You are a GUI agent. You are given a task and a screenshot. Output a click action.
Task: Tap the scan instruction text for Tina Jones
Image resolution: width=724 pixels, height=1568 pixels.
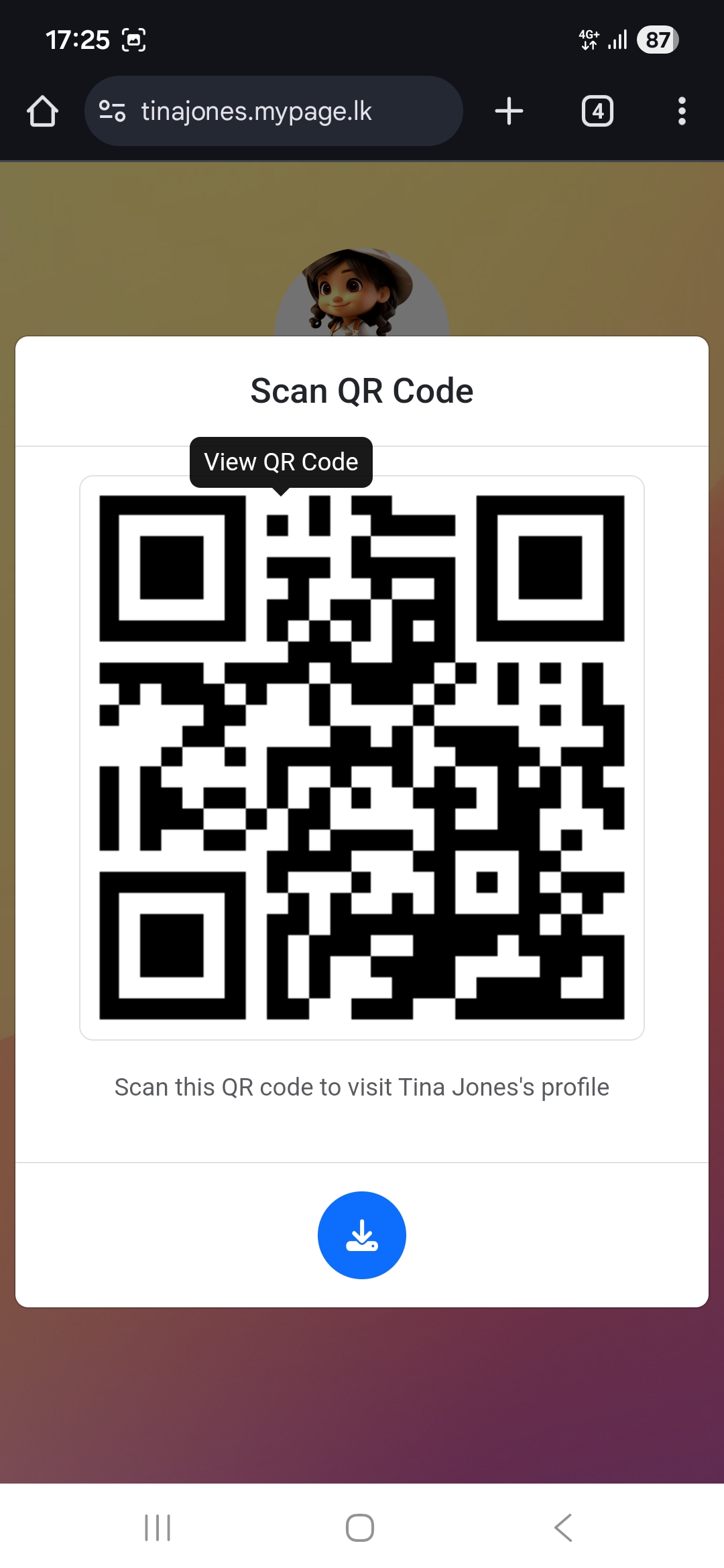tap(361, 1087)
